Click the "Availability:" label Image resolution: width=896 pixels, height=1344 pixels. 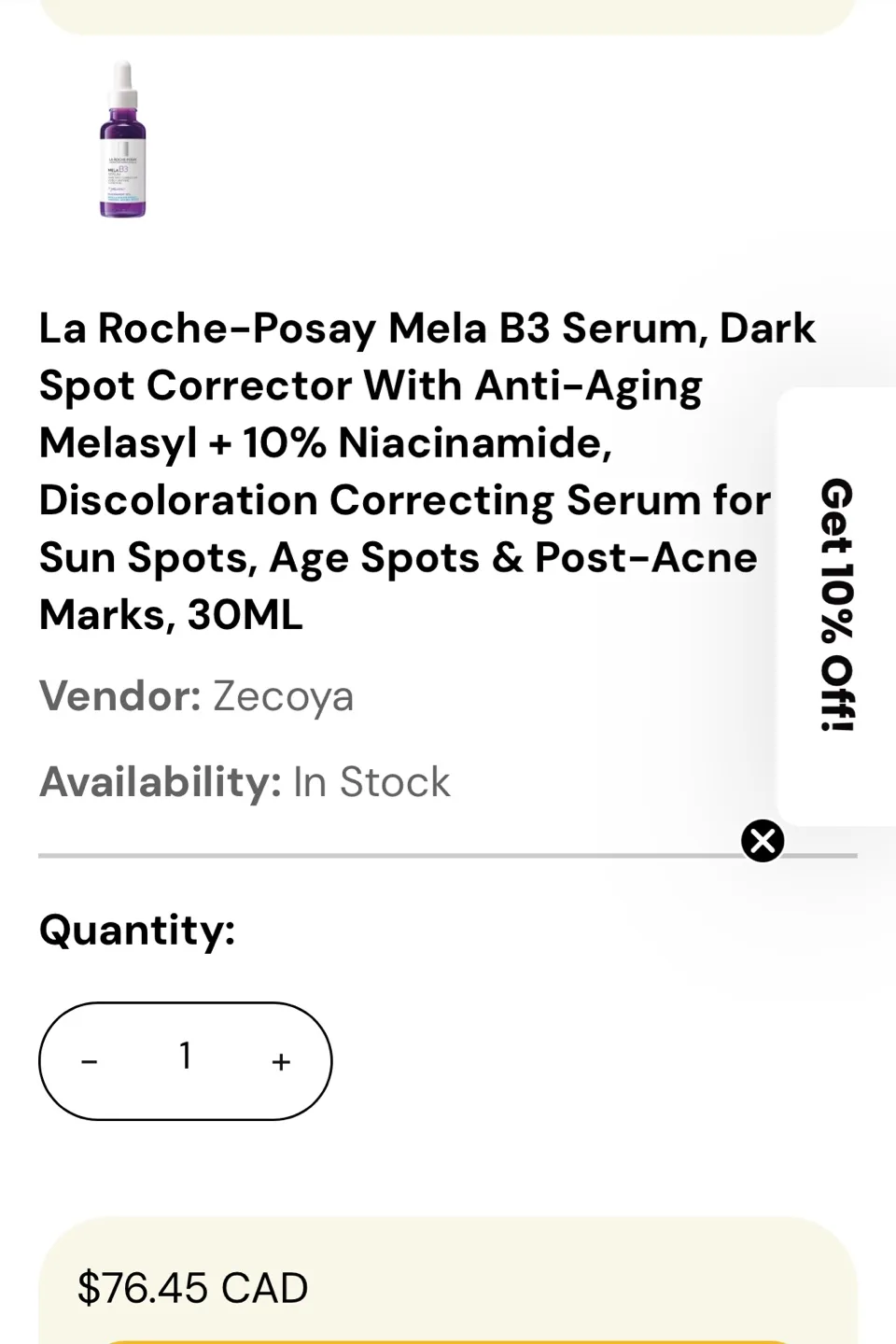pyautogui.click(x=159, y=781)
